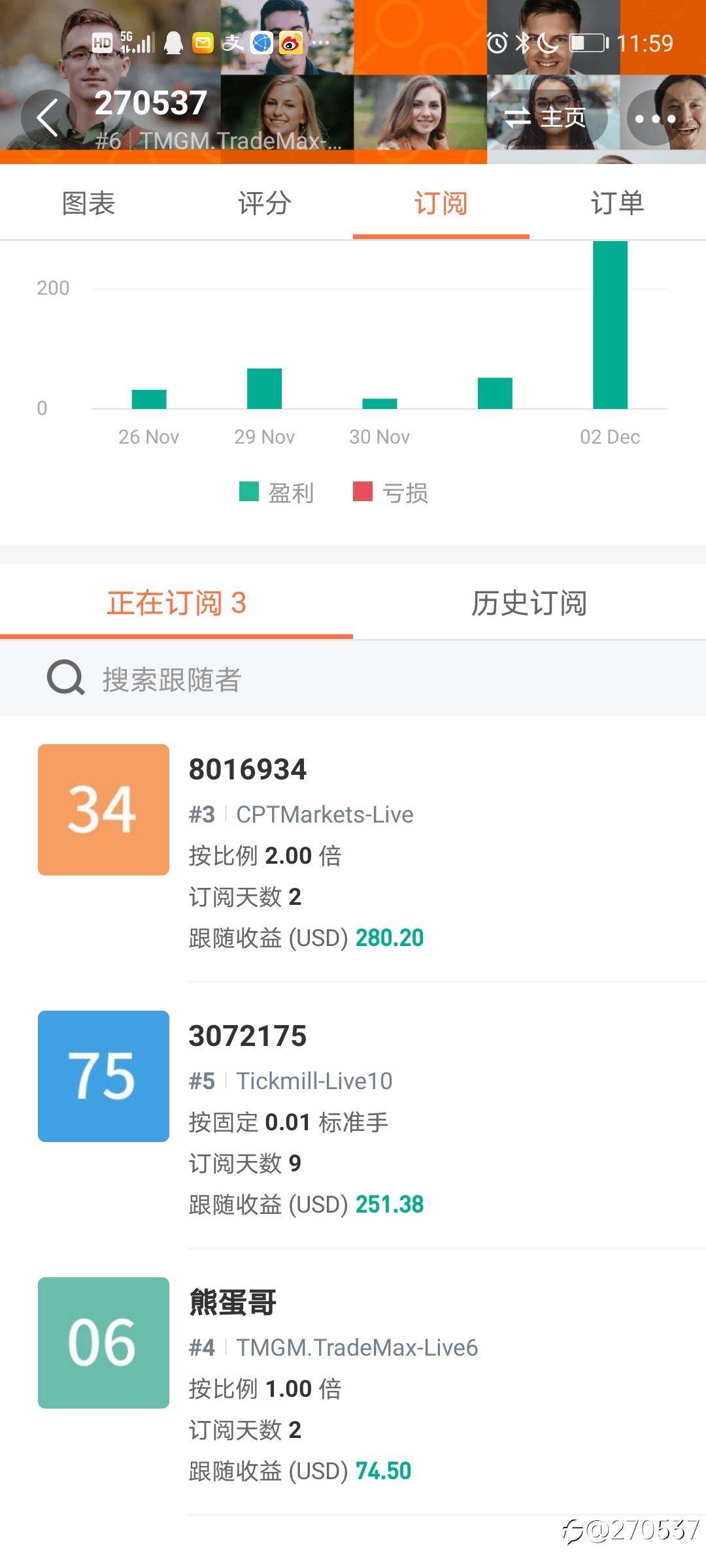Select the 正在订阅 3 tab
The height and width of the screenshot is (1568, 706).
176,602
